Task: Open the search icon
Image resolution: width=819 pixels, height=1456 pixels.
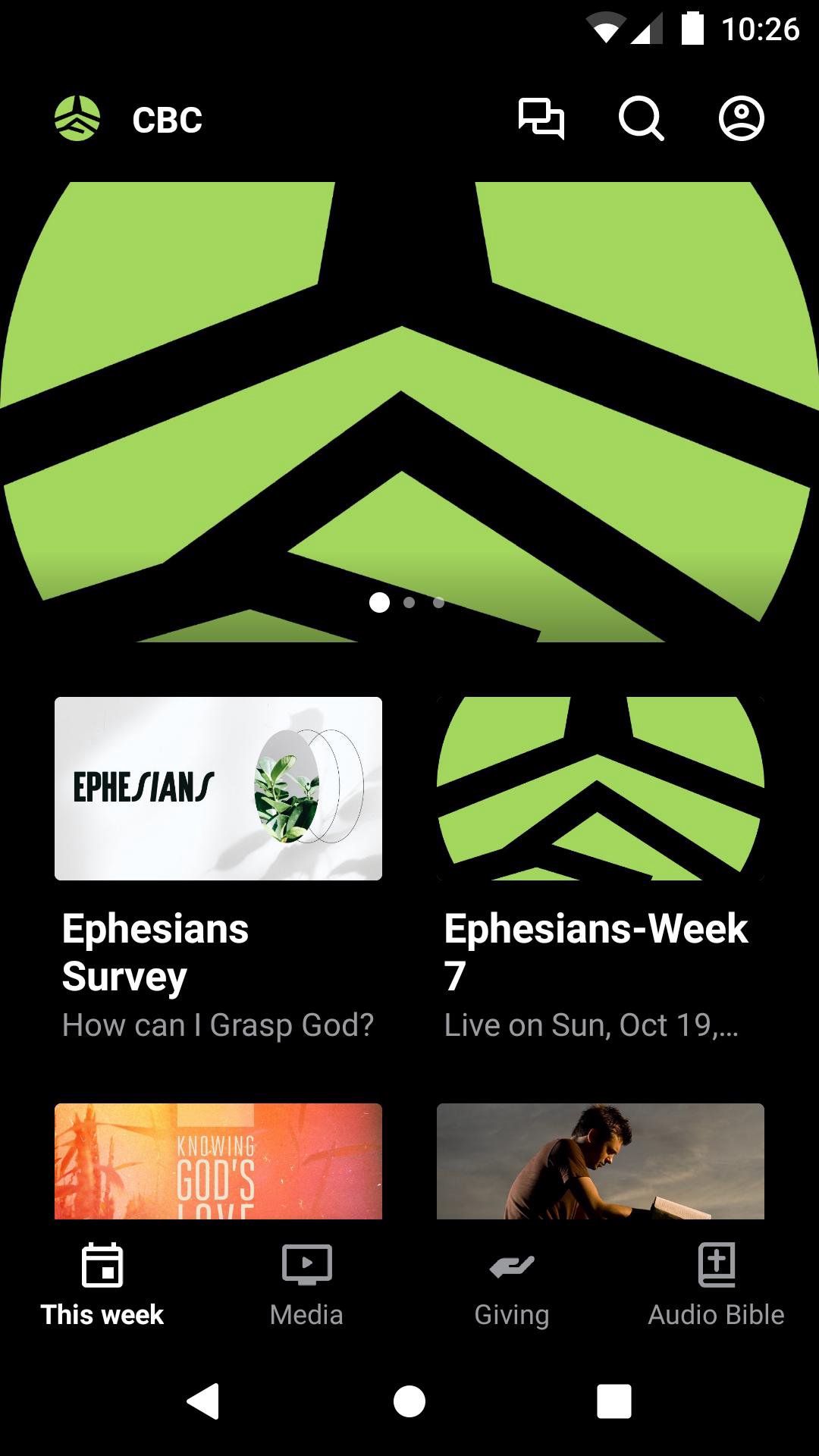Action: point(641,119)
